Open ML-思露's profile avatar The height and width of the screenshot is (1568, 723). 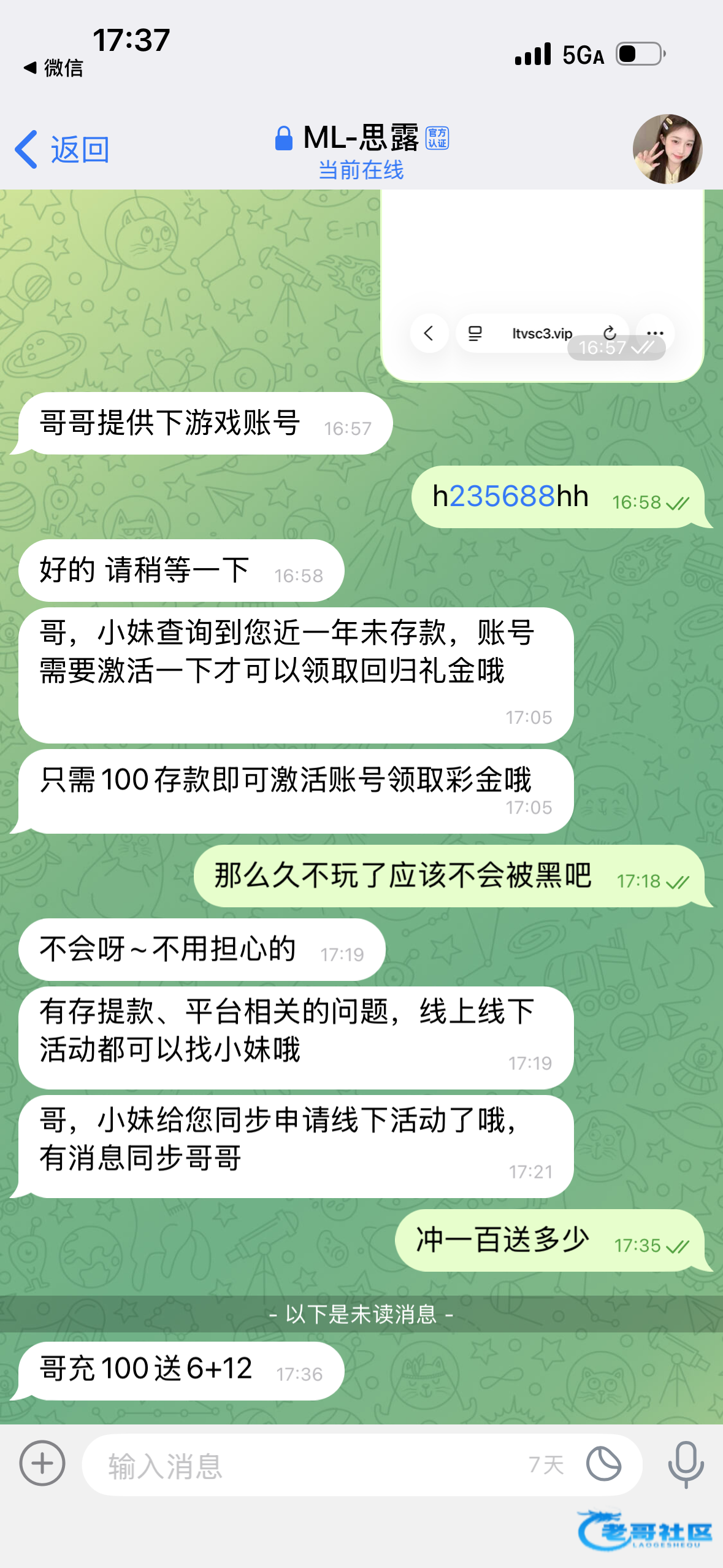667,149
